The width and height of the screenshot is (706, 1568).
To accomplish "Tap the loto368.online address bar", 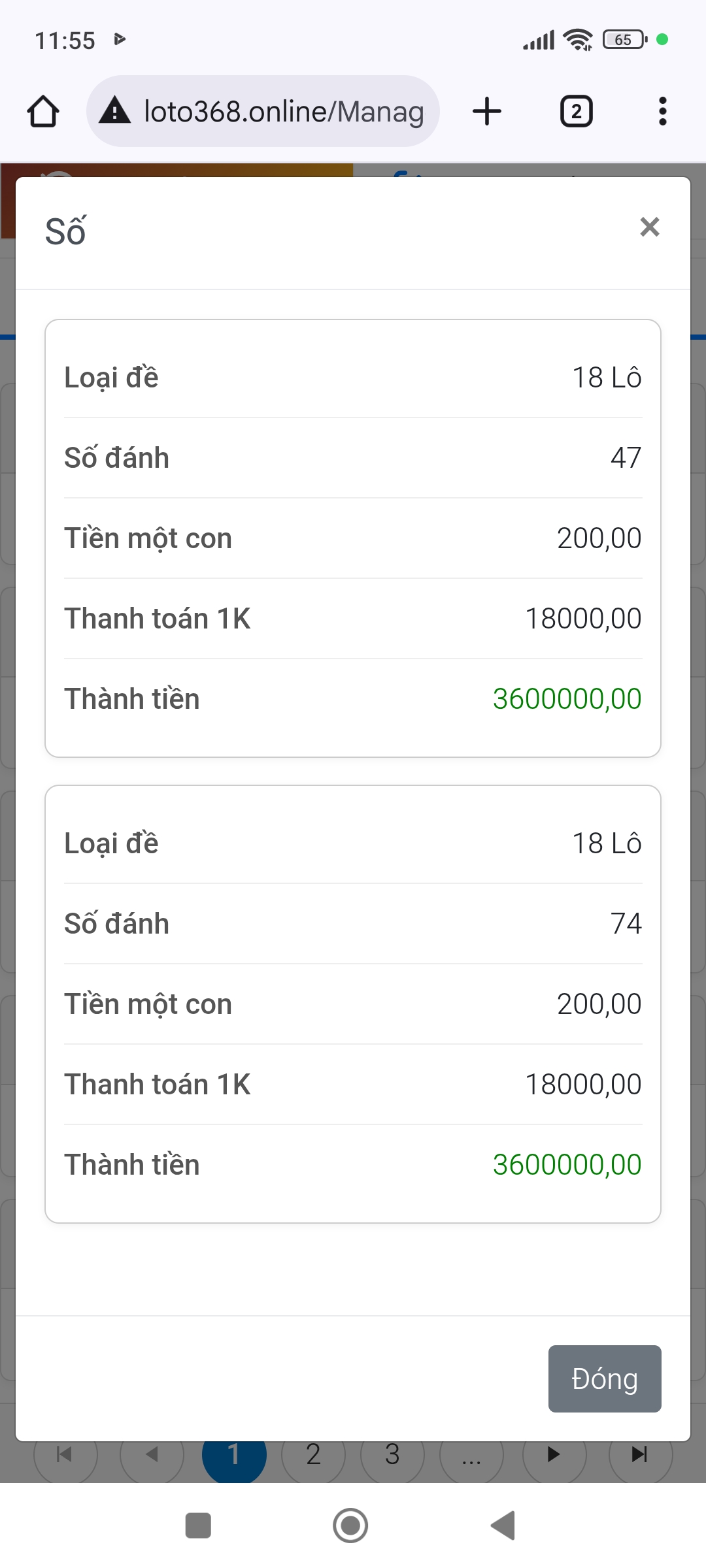I will click(x=263, y=111).
